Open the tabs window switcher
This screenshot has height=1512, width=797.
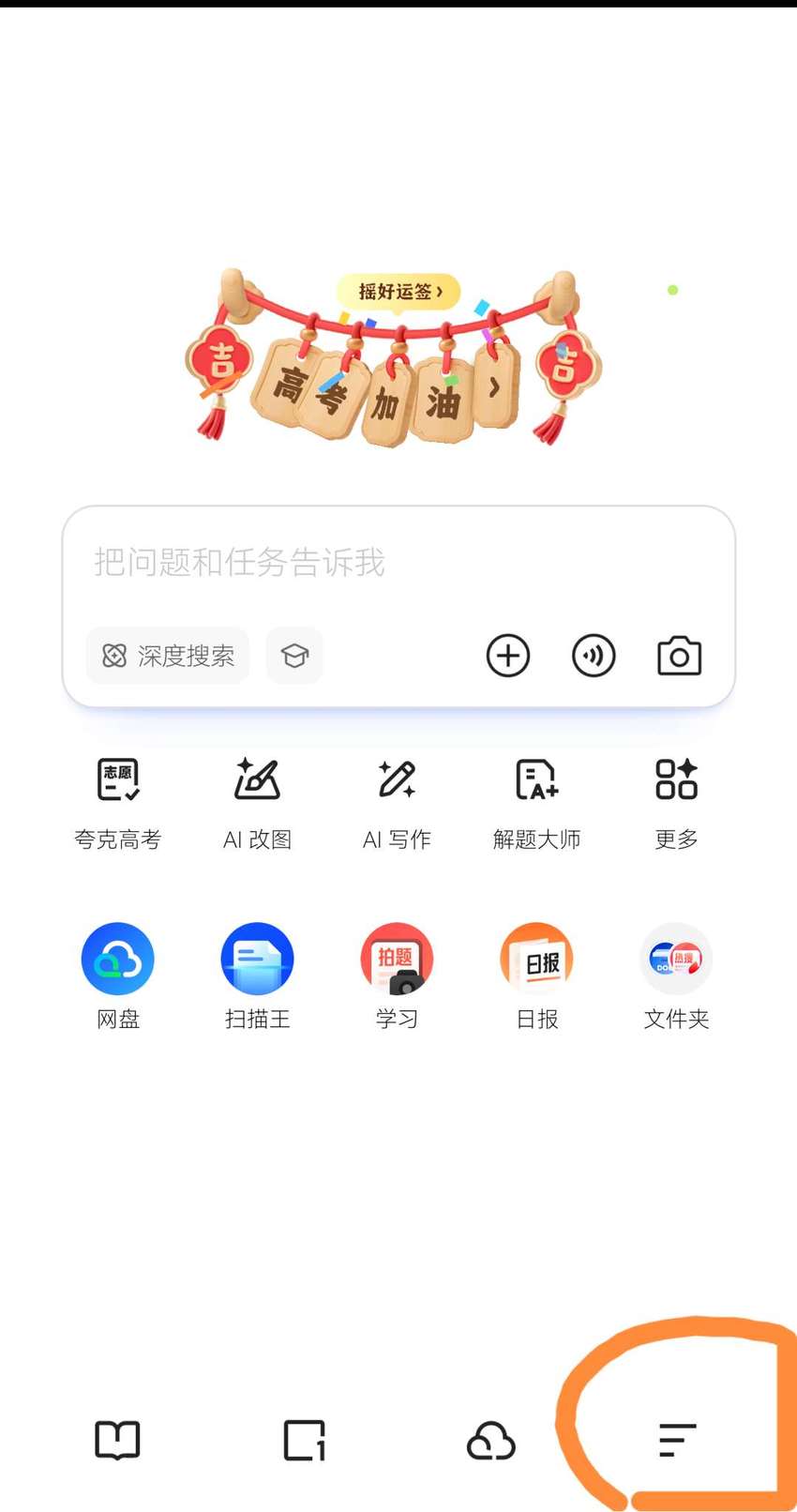click(305, 1441)
